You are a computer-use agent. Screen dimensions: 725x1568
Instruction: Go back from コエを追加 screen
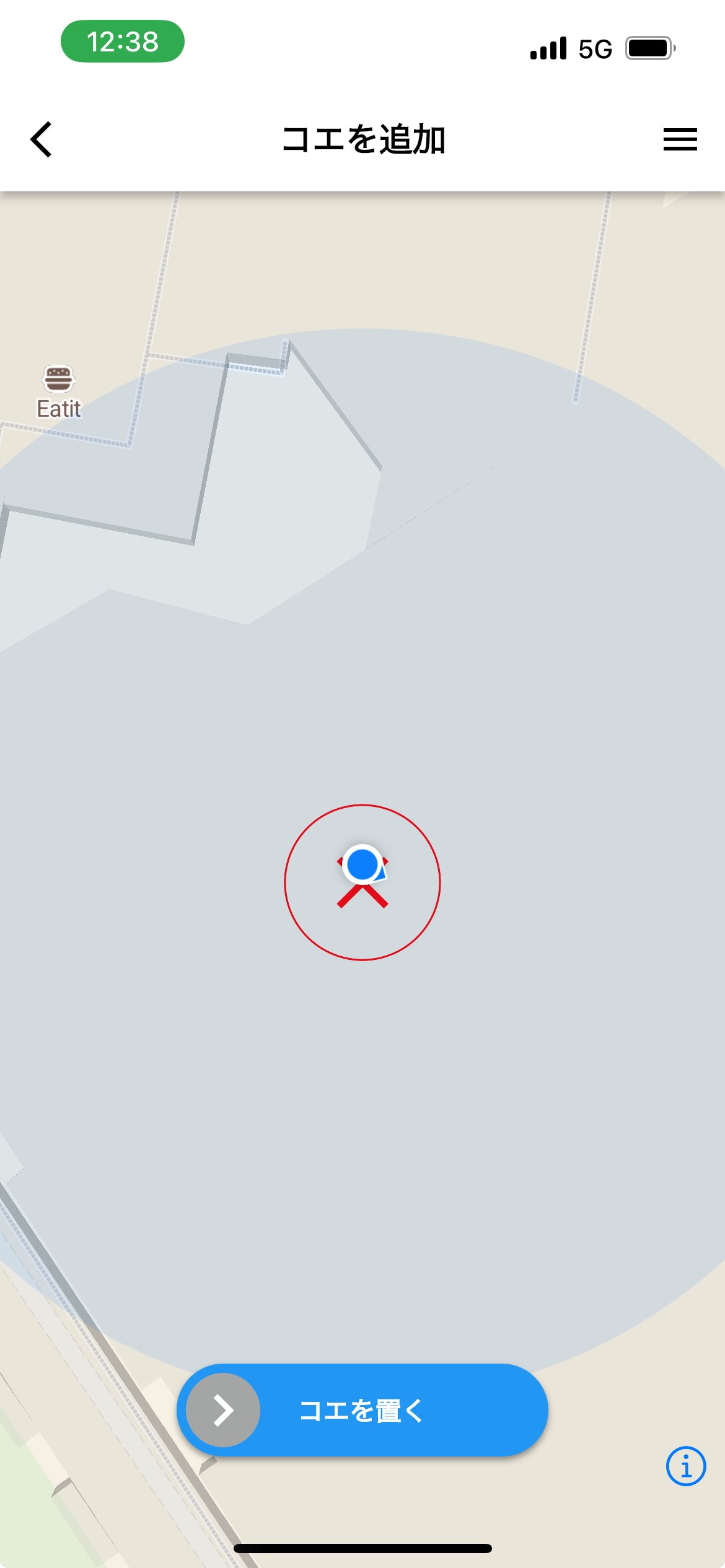pyautogui.click(x=42, y=139)
